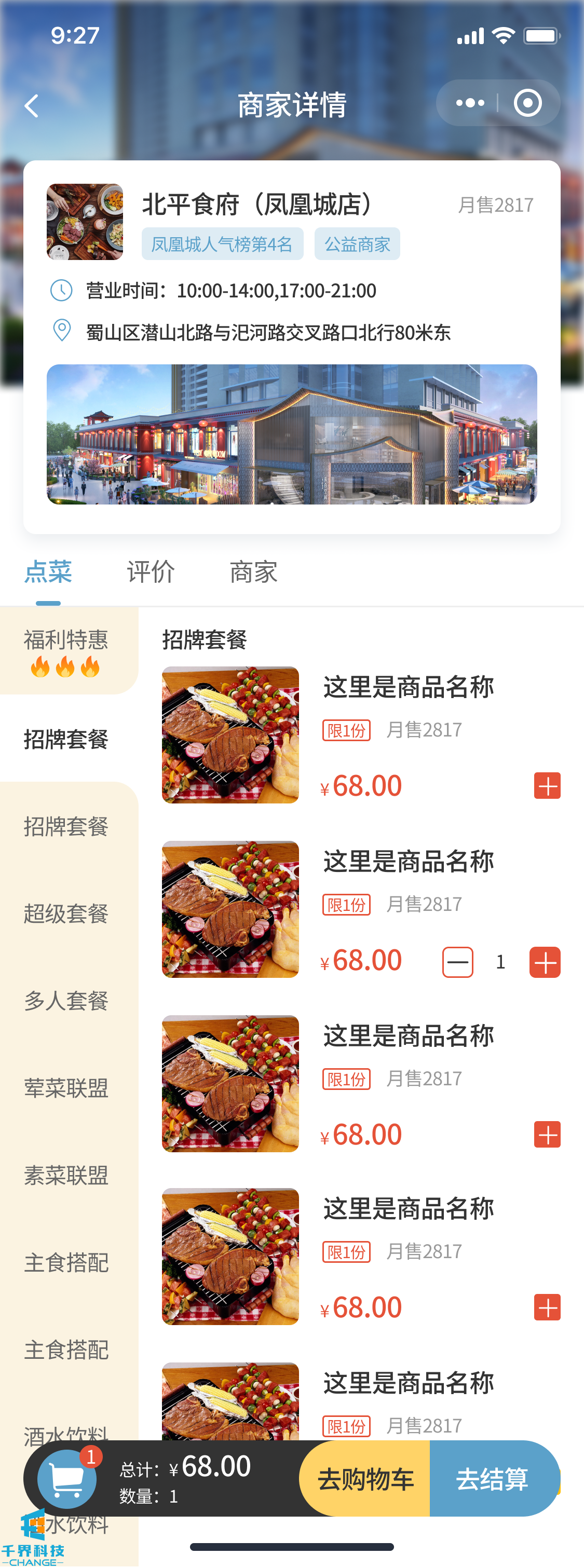Select the 超级套餐 category
584x1568 pixels.
pyautogui.click(x=66, y=913)
